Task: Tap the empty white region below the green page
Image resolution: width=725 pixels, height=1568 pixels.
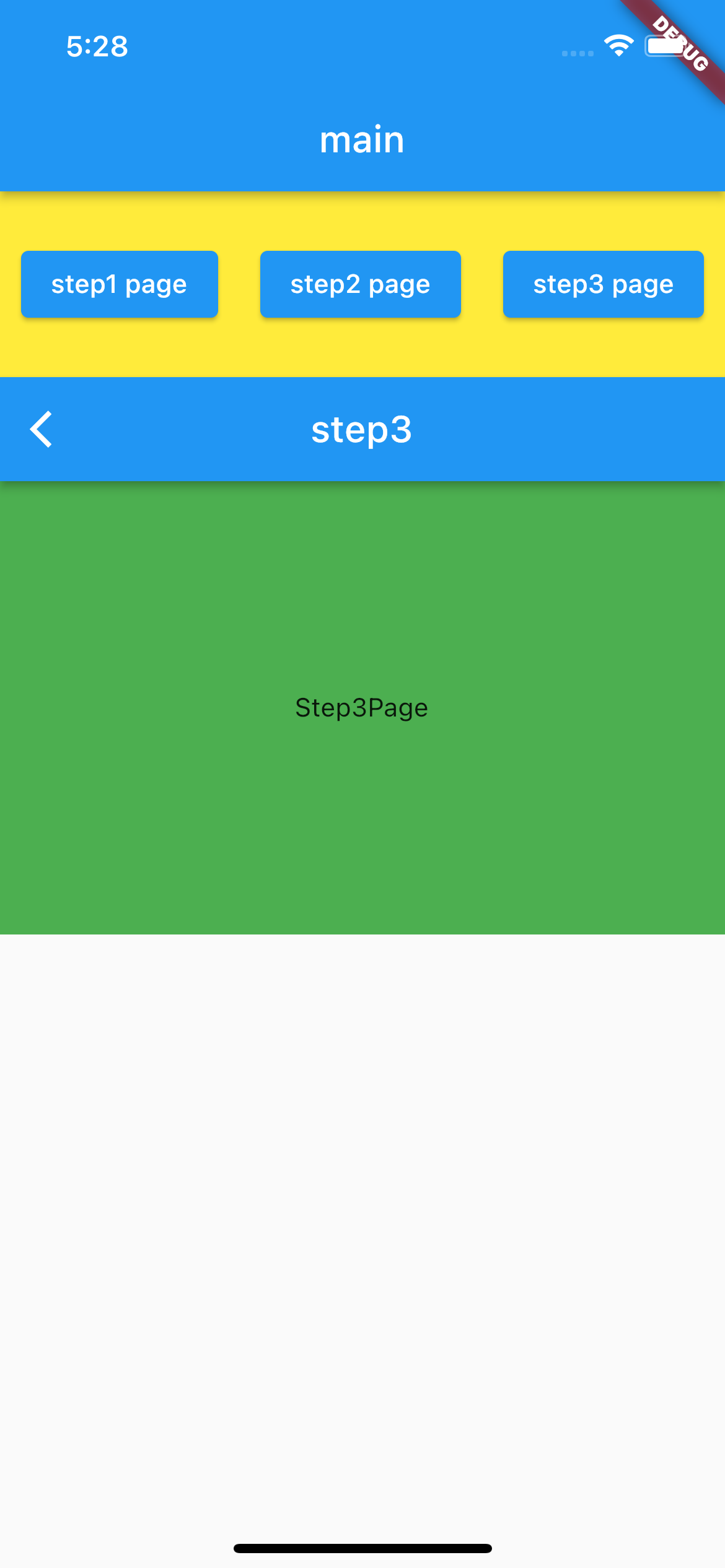Action: pyautogui.click(x=362, y=1177)
